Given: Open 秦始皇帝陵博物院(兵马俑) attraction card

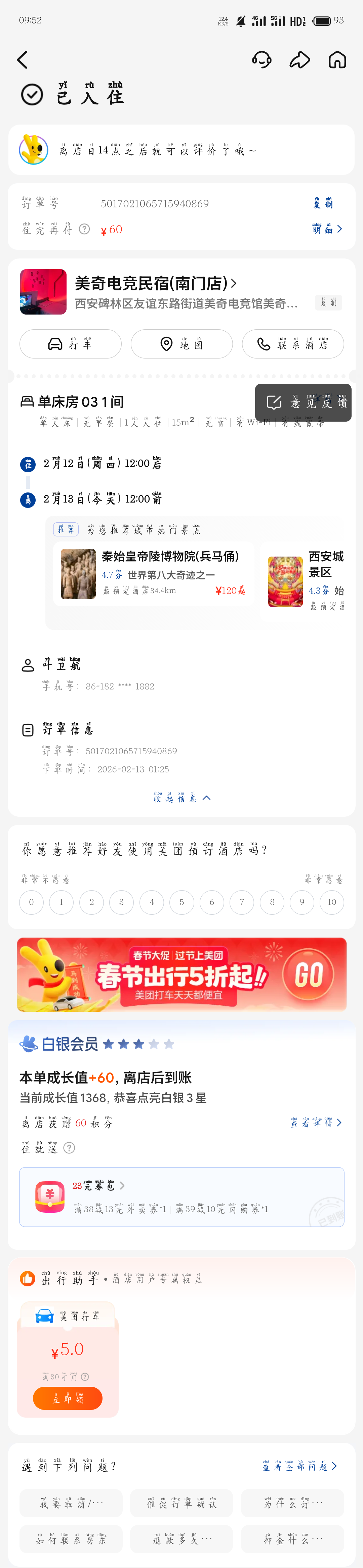Looking at the screenshot, I should (x=154, y=574).
